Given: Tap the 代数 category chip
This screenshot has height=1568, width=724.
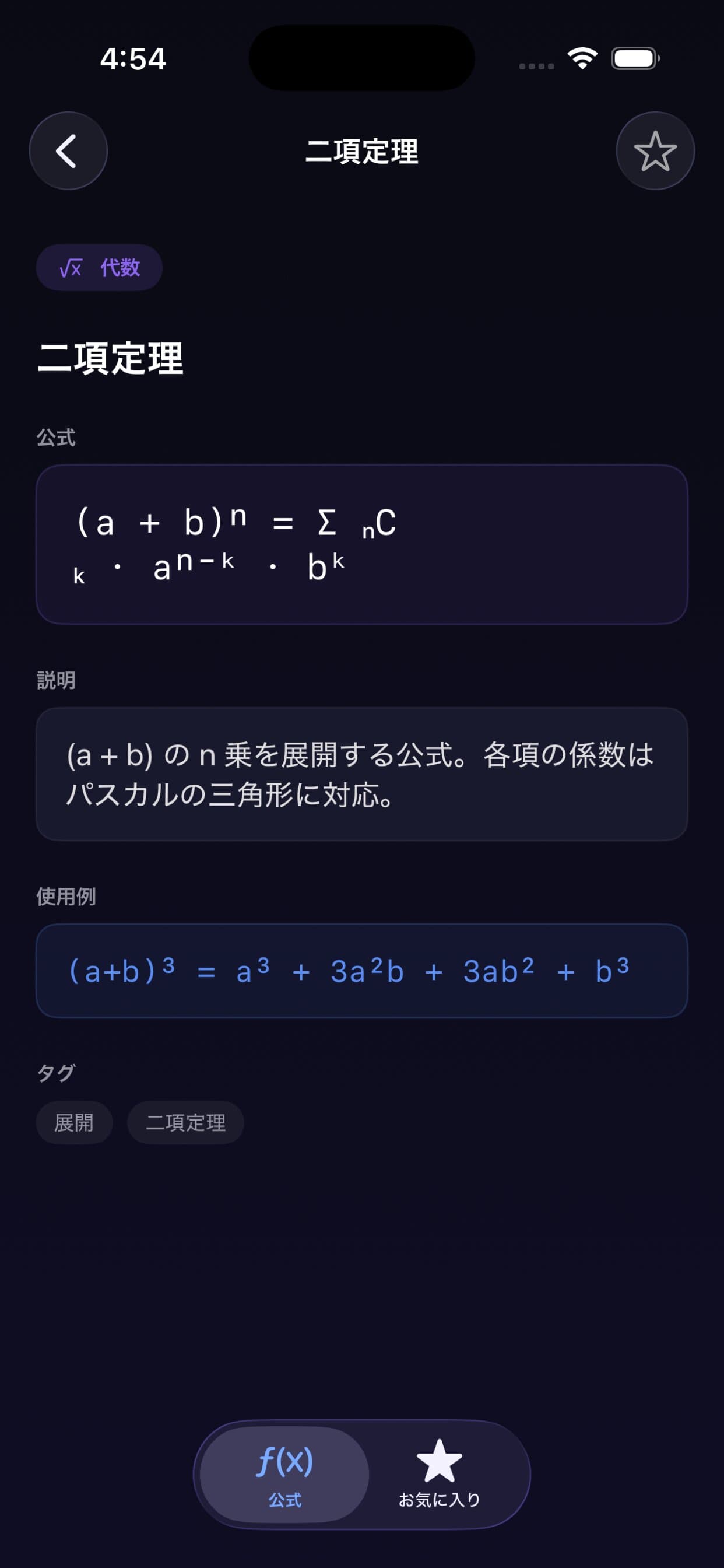Looking at the screenshot, I should (x=99, y=268).
